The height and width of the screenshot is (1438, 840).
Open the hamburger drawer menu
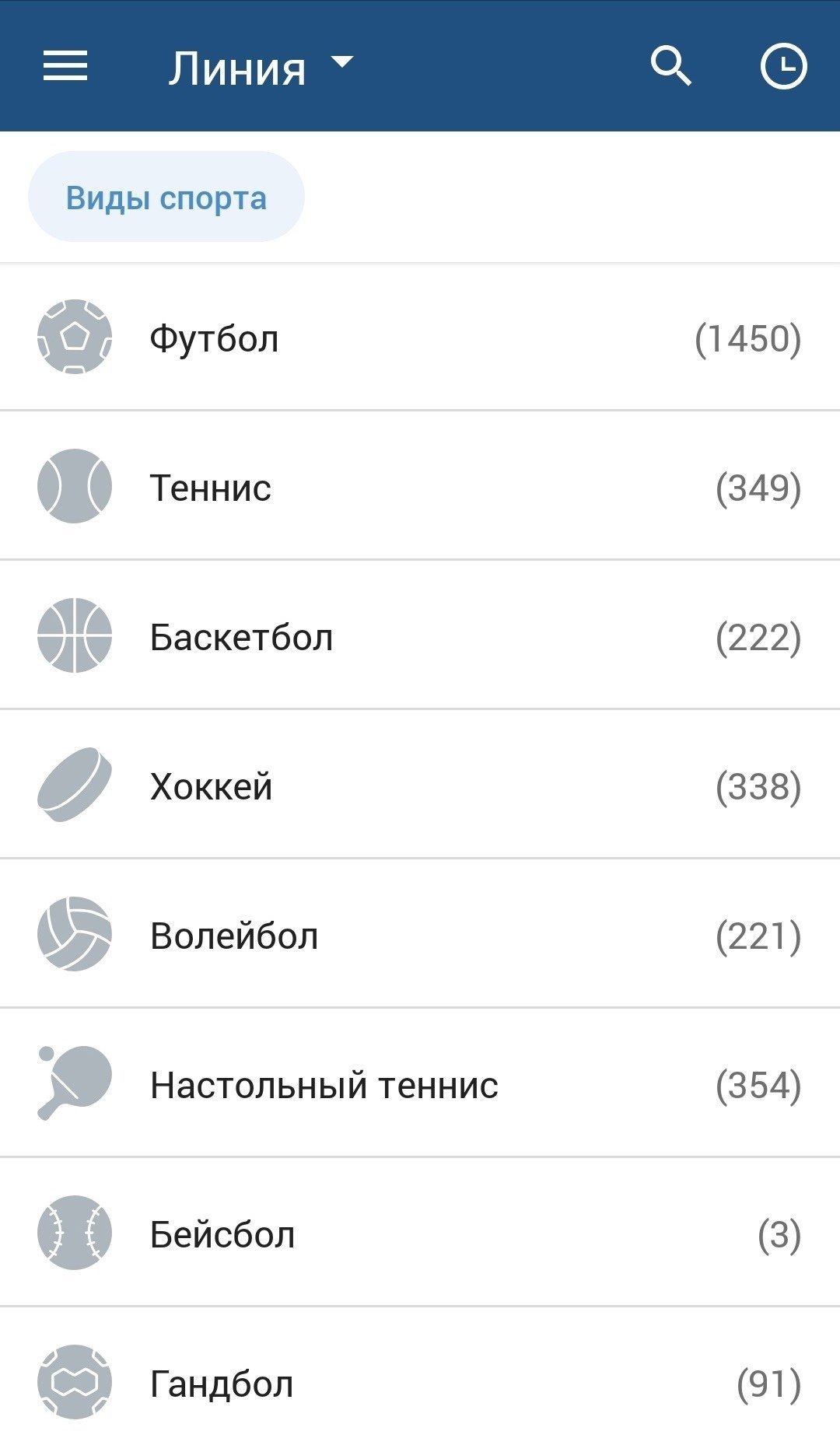coord(65,66)
